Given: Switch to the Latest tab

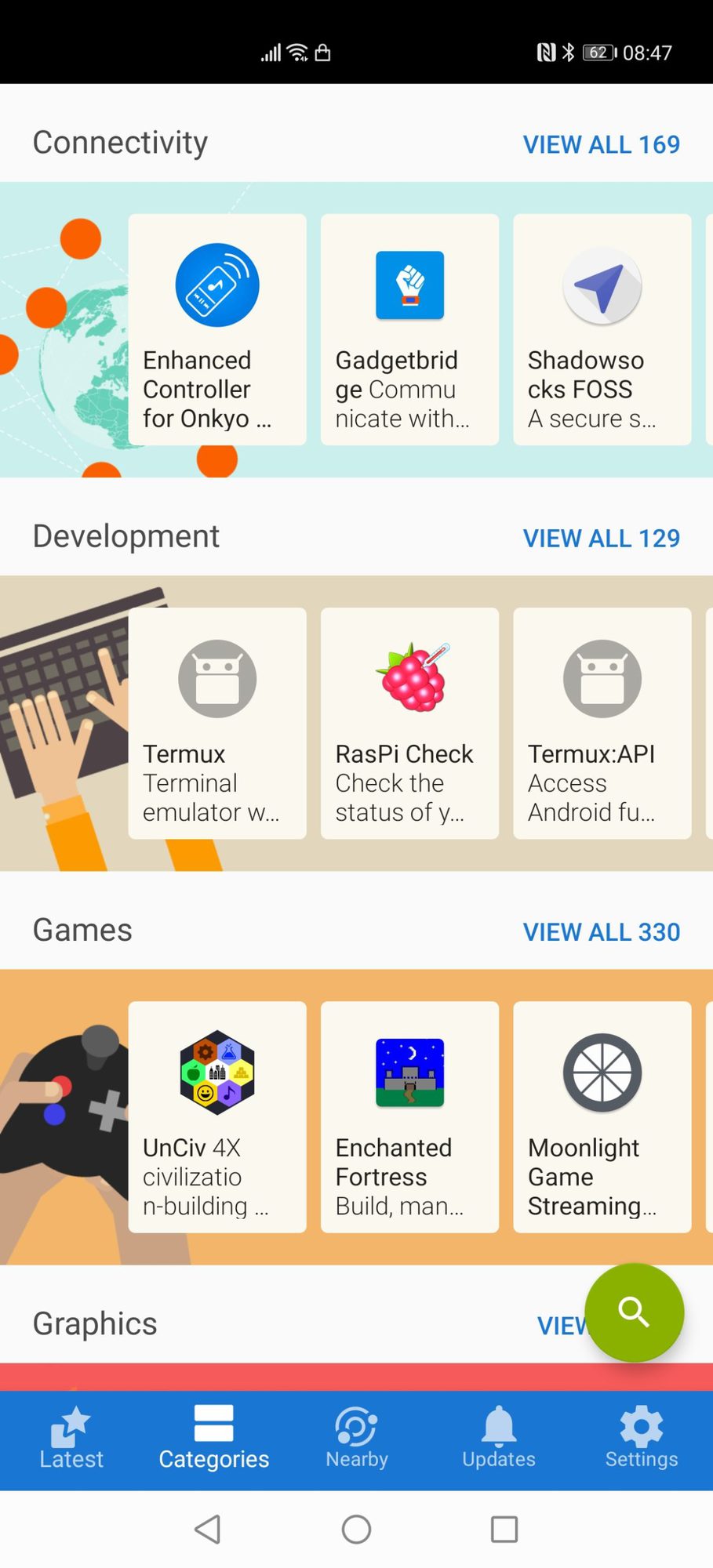Looking at the screenshot, I should pos(71,1439).
